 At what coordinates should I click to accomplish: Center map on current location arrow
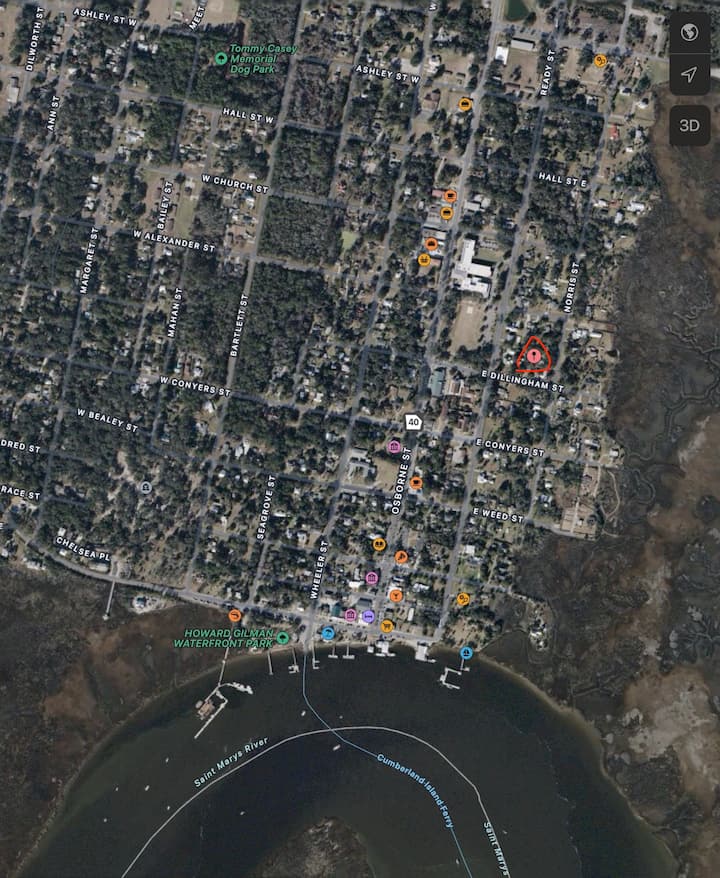pyautogui.click(x=689, y=74)
